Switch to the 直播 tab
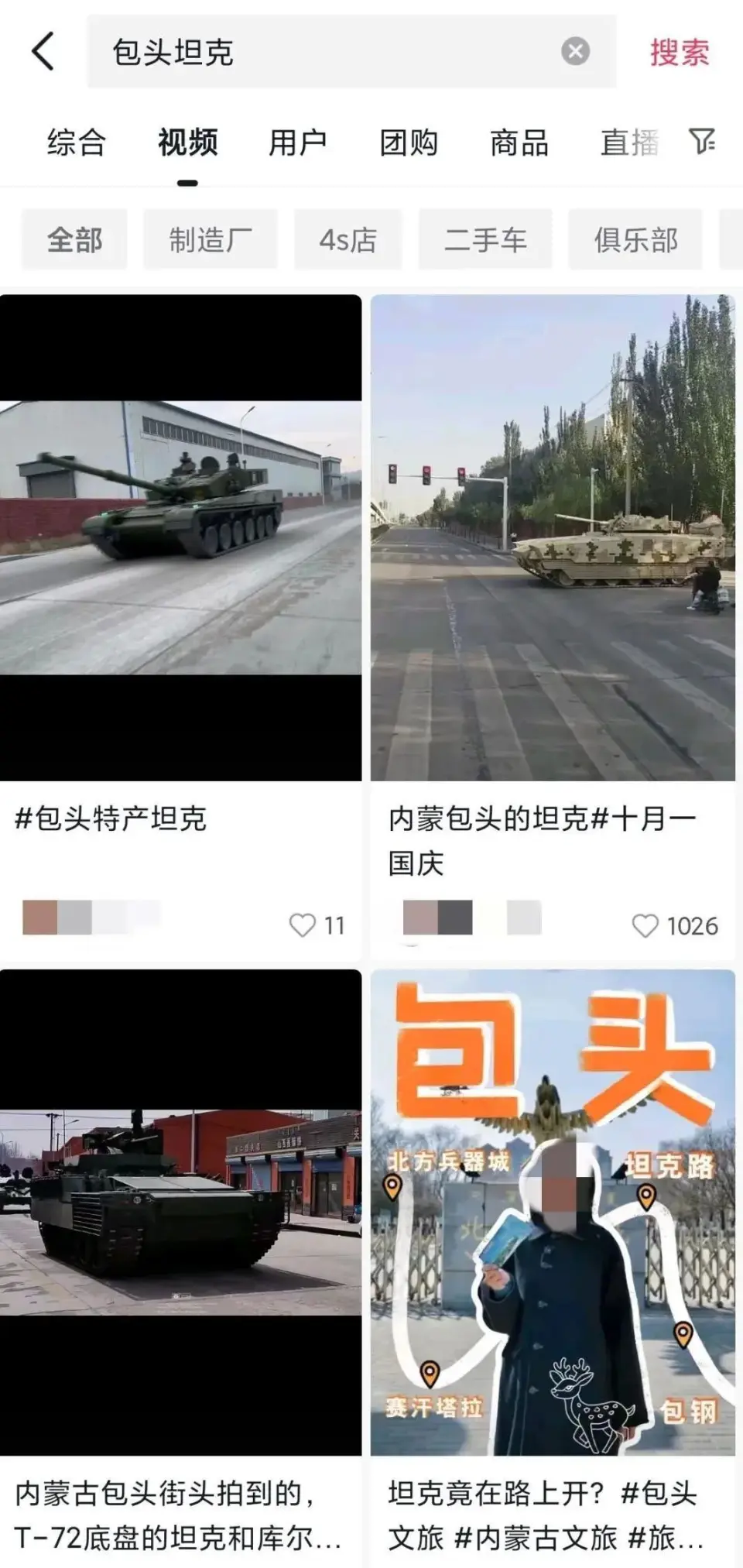The height and width of the screenshot is (1568, 743). coord(629,142)
